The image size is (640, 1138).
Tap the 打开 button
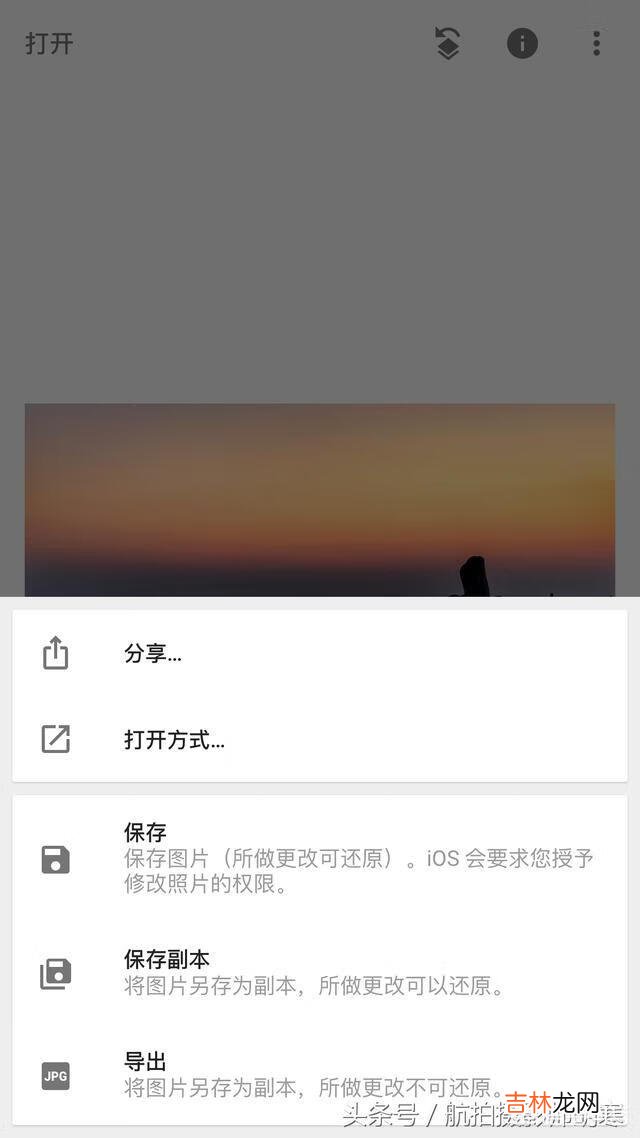(49, 44)
